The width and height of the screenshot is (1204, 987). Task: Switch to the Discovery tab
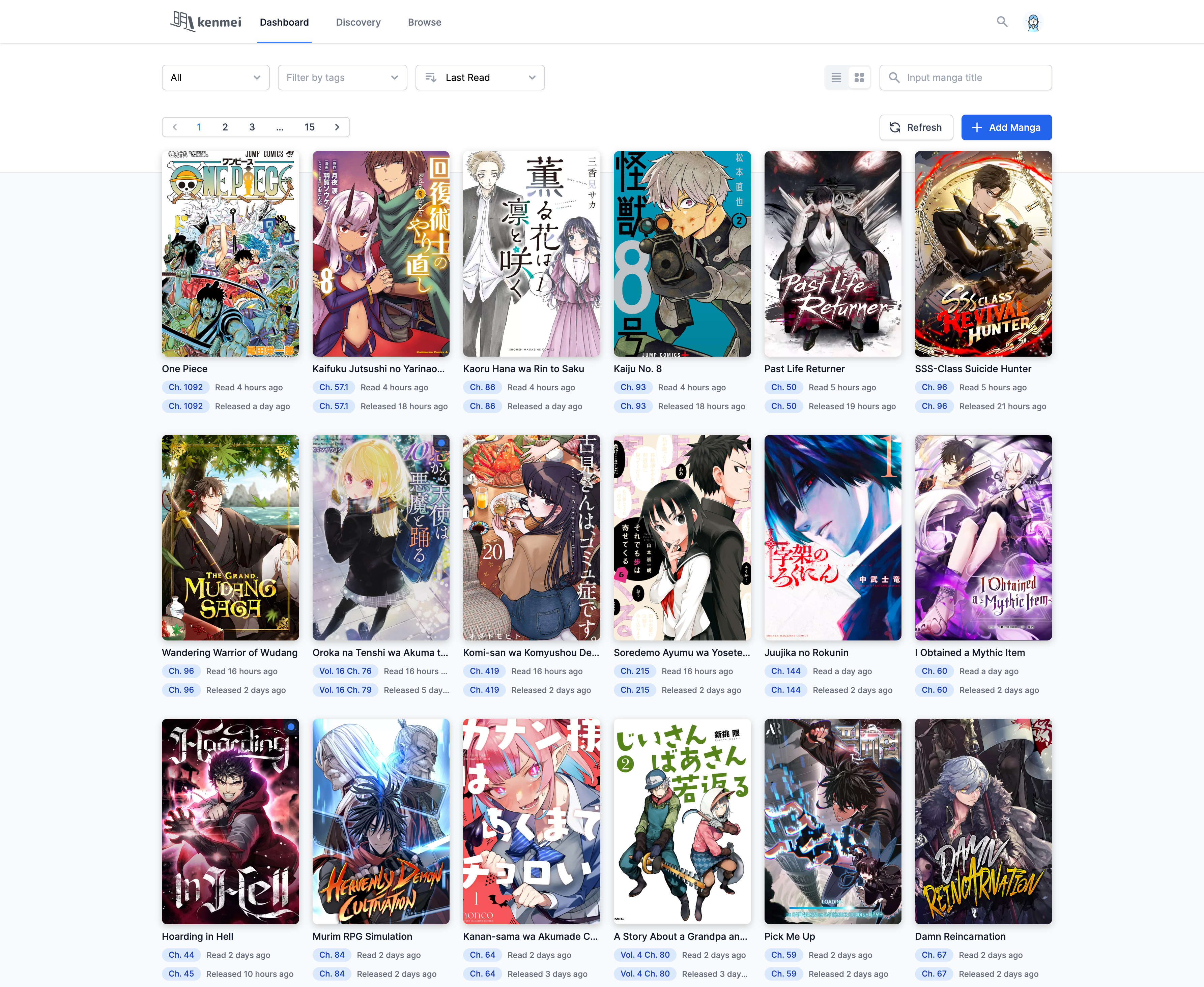(x=358, y=22)
